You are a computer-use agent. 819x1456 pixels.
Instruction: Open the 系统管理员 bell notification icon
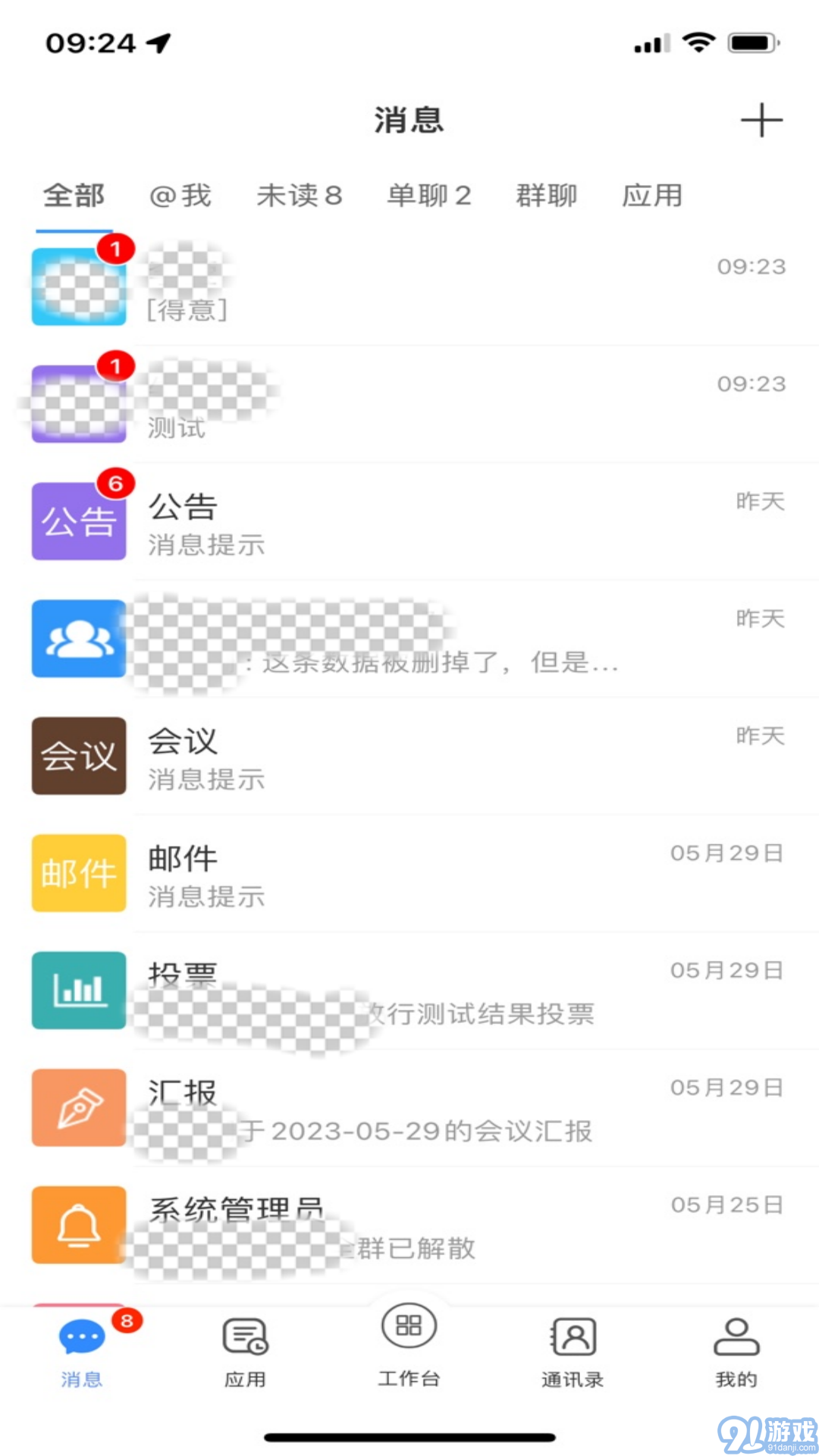point(78,1225)
